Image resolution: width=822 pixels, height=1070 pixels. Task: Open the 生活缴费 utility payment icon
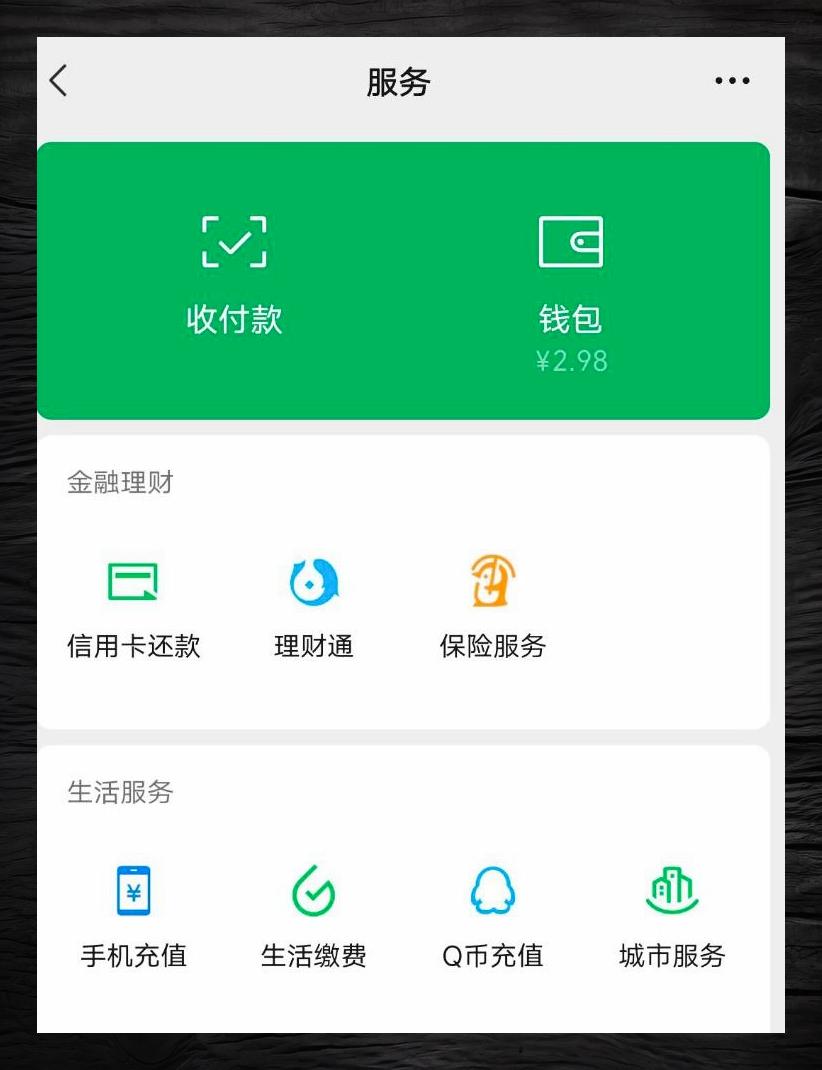click(313, 891)
